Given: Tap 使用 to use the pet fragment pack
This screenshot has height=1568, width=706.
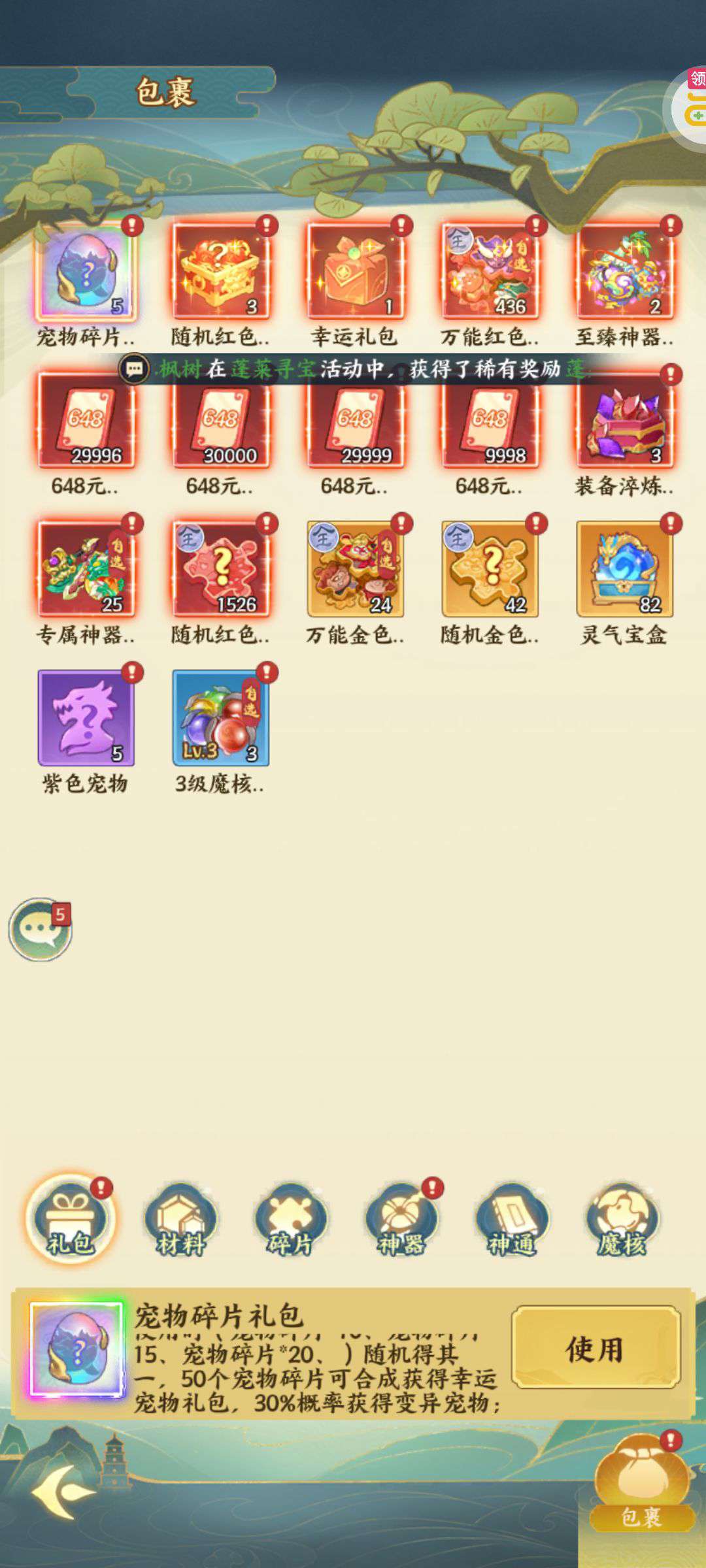Looking at the screenshot, I should point(596,1347).
